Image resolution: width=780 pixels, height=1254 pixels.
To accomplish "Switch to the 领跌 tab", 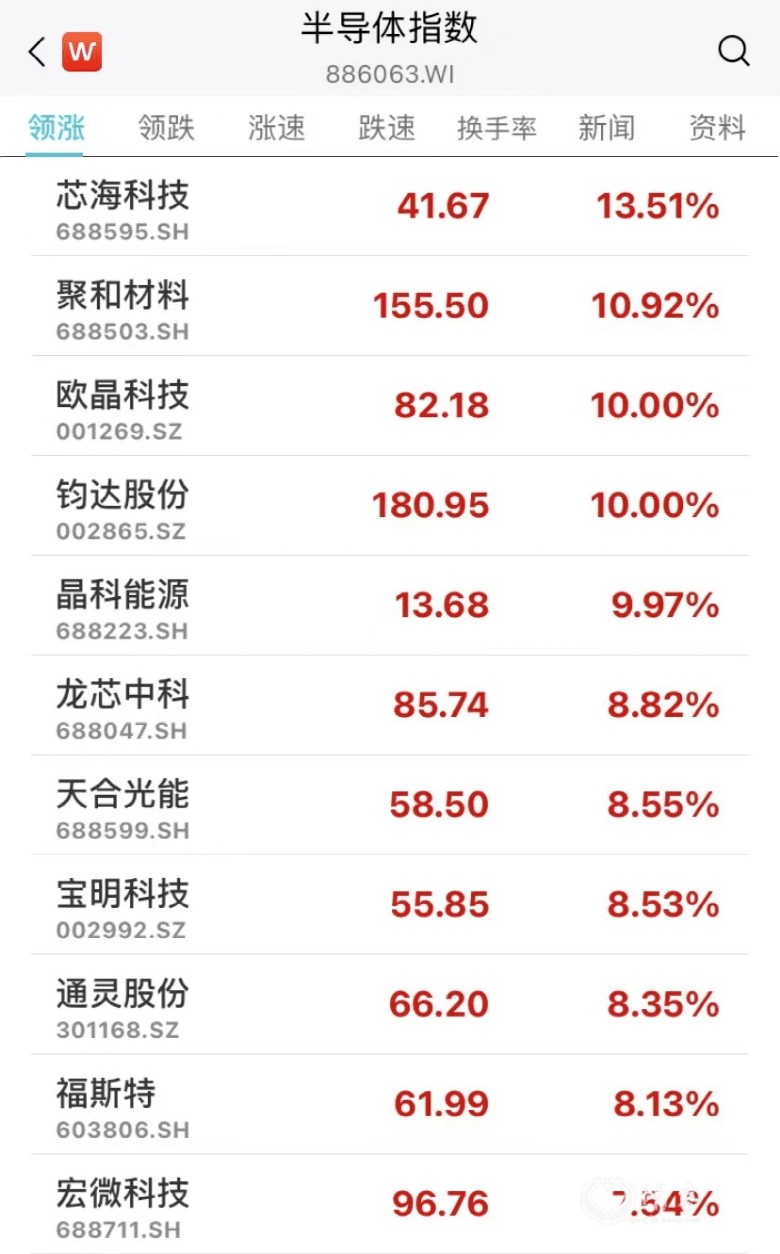I will [166, 128].
